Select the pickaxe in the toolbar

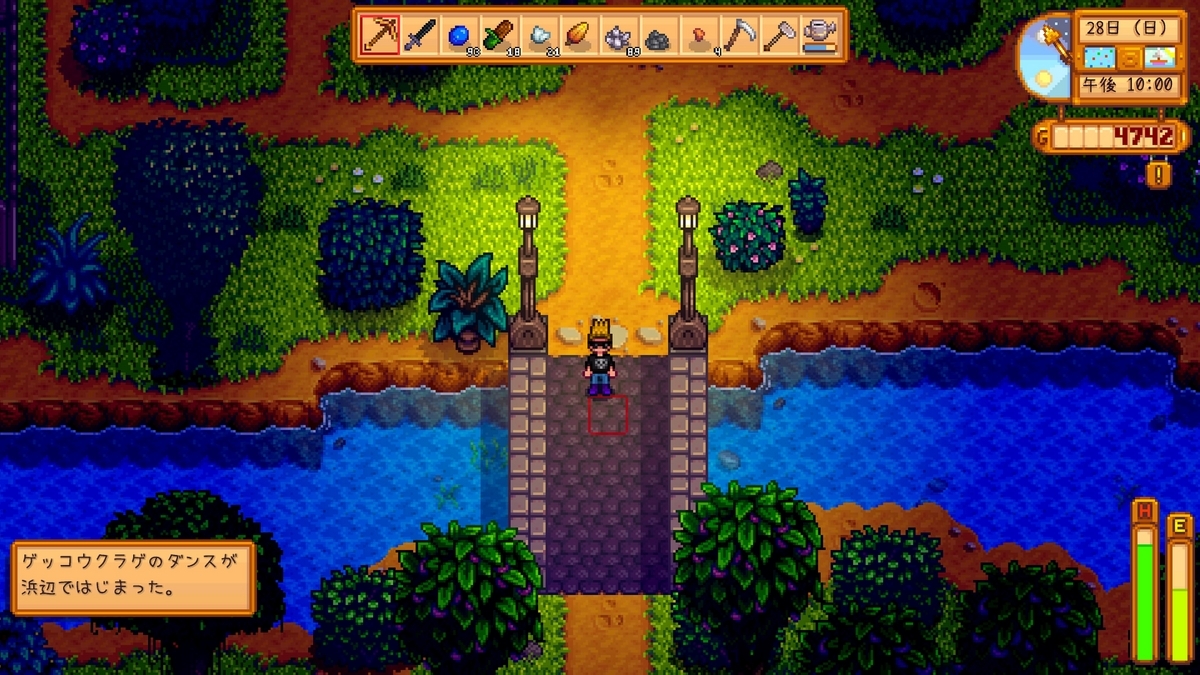coord(379,36)
